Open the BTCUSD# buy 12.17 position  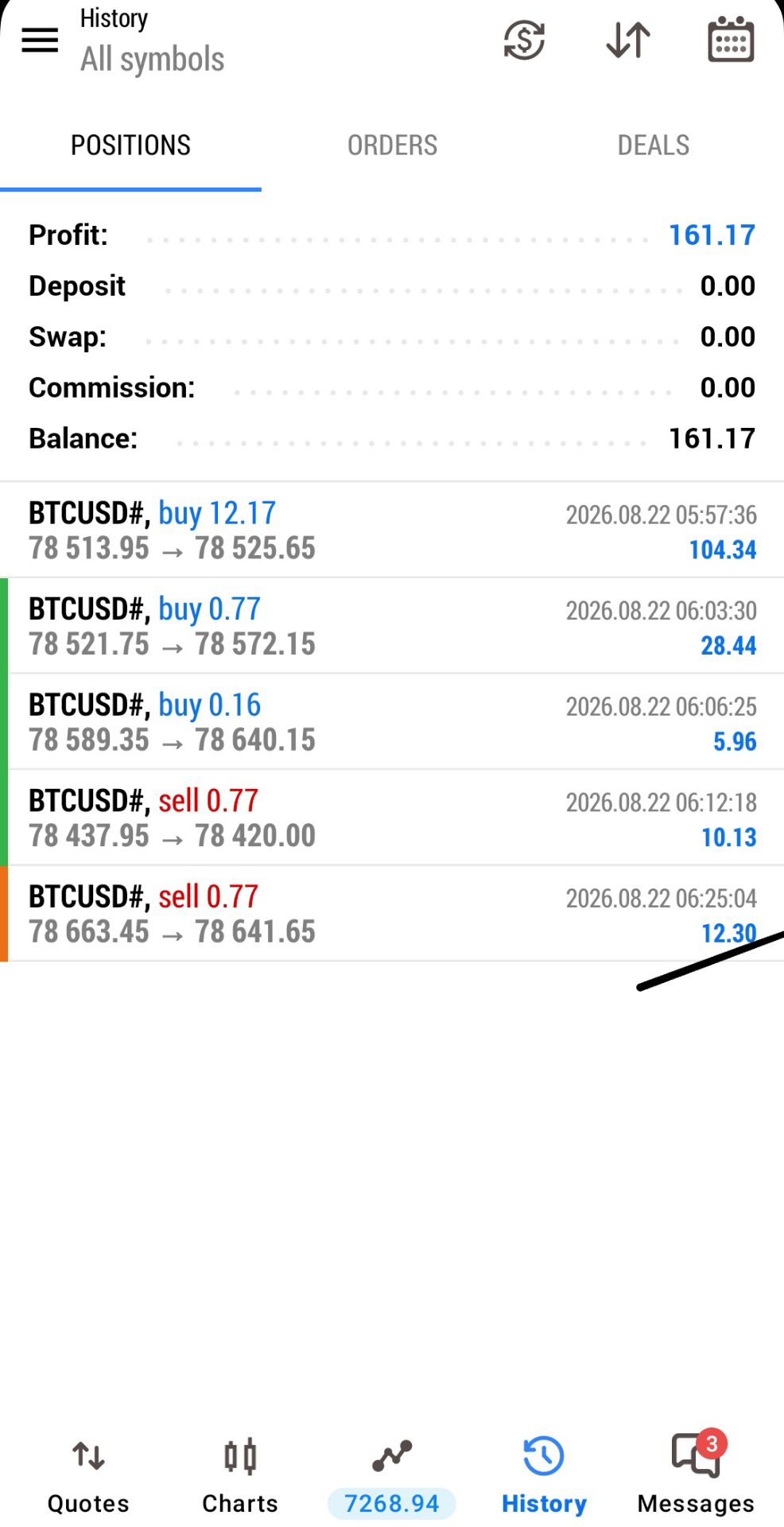(x=392, y=530)
